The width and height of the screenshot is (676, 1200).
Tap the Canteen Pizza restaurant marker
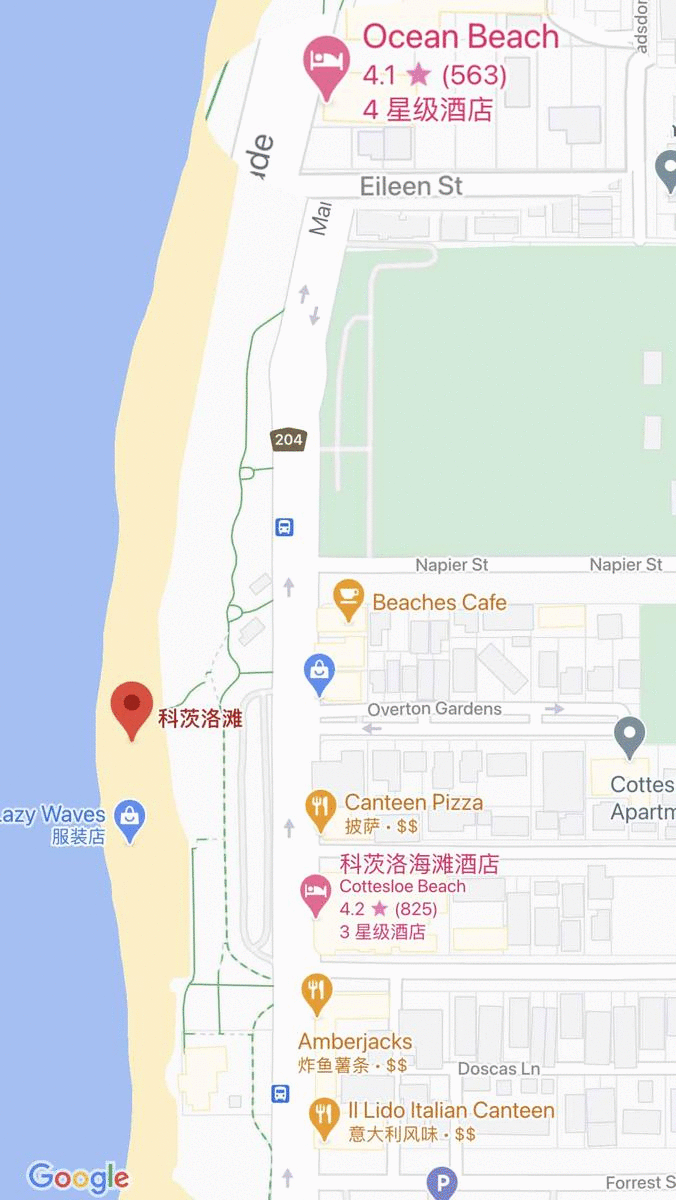point(319,809)
